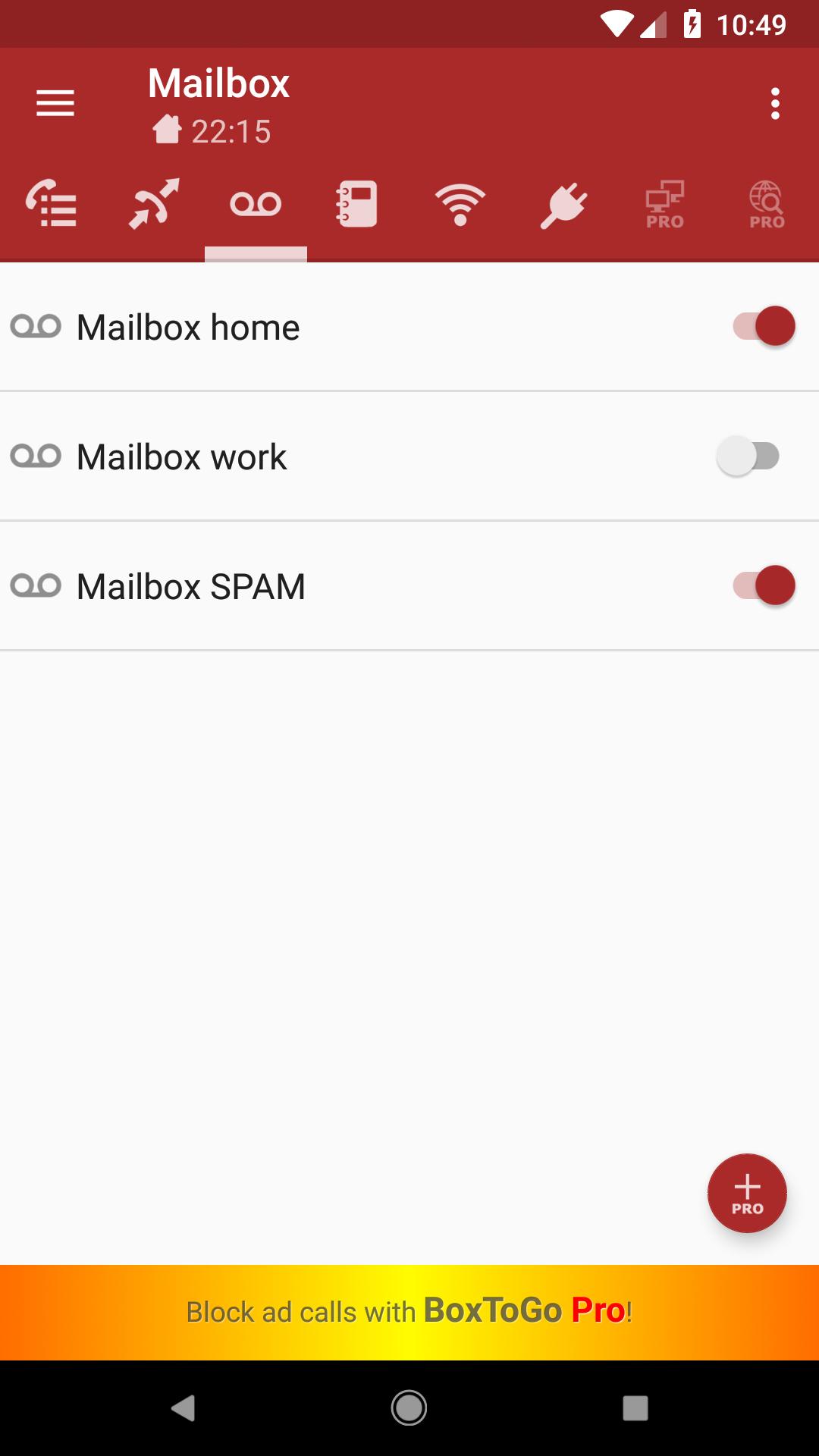
Task: Open the smart home plug tab
Action: (x=563, y=203)
